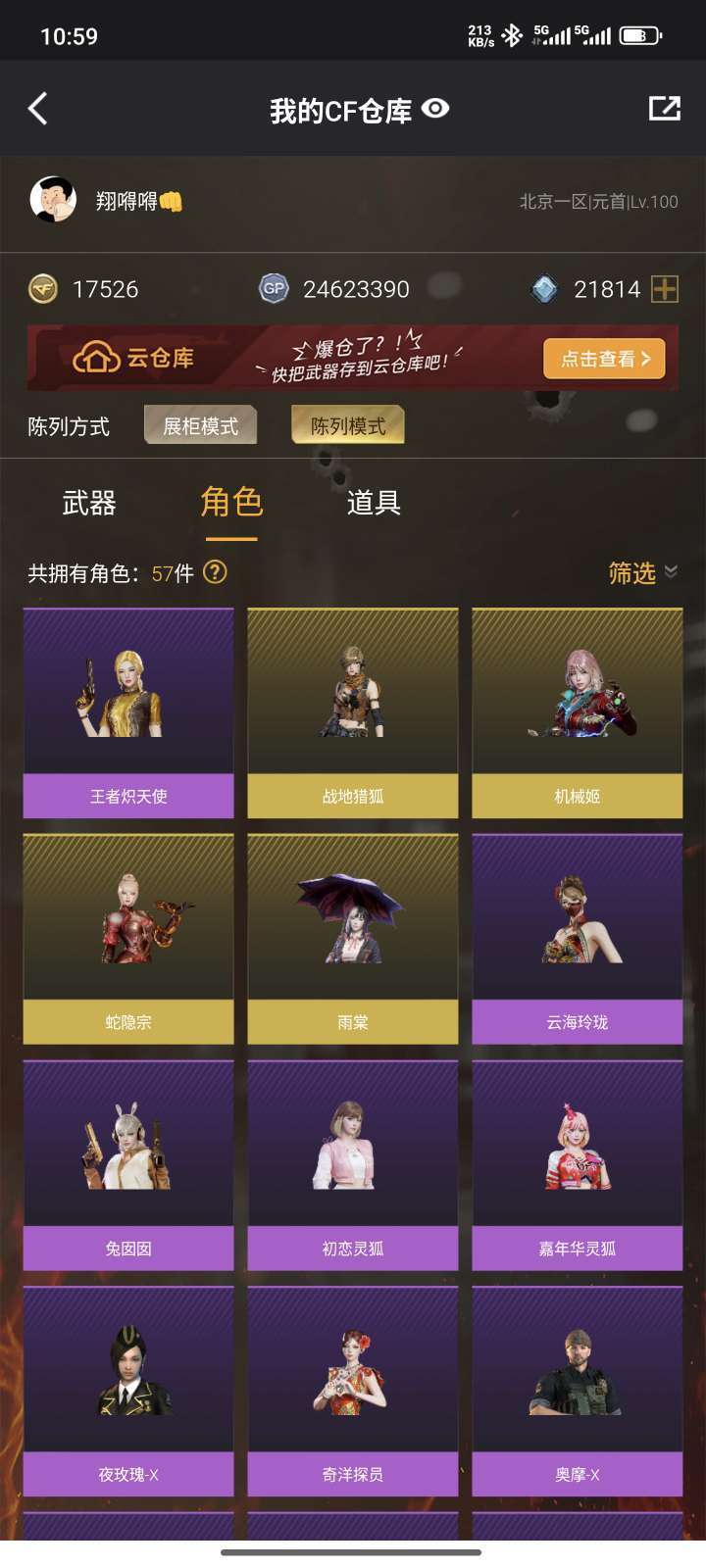Open the 雨棠 character card
This screenshot has height=1568, width=706.
pyautogui.click(x=353, y=939)
